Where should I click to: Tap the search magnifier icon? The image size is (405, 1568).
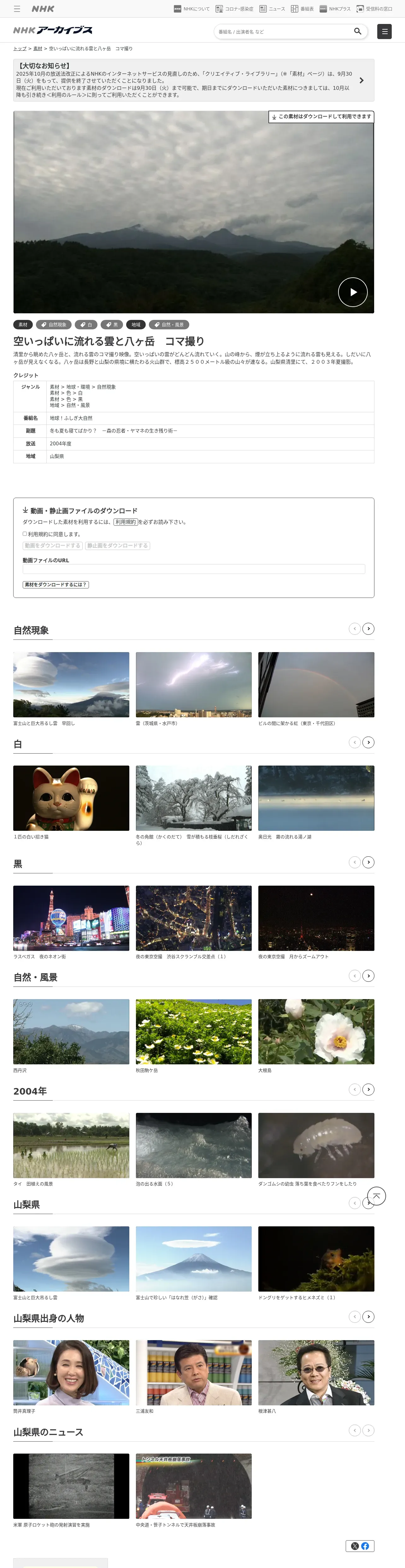click(357, 32)
